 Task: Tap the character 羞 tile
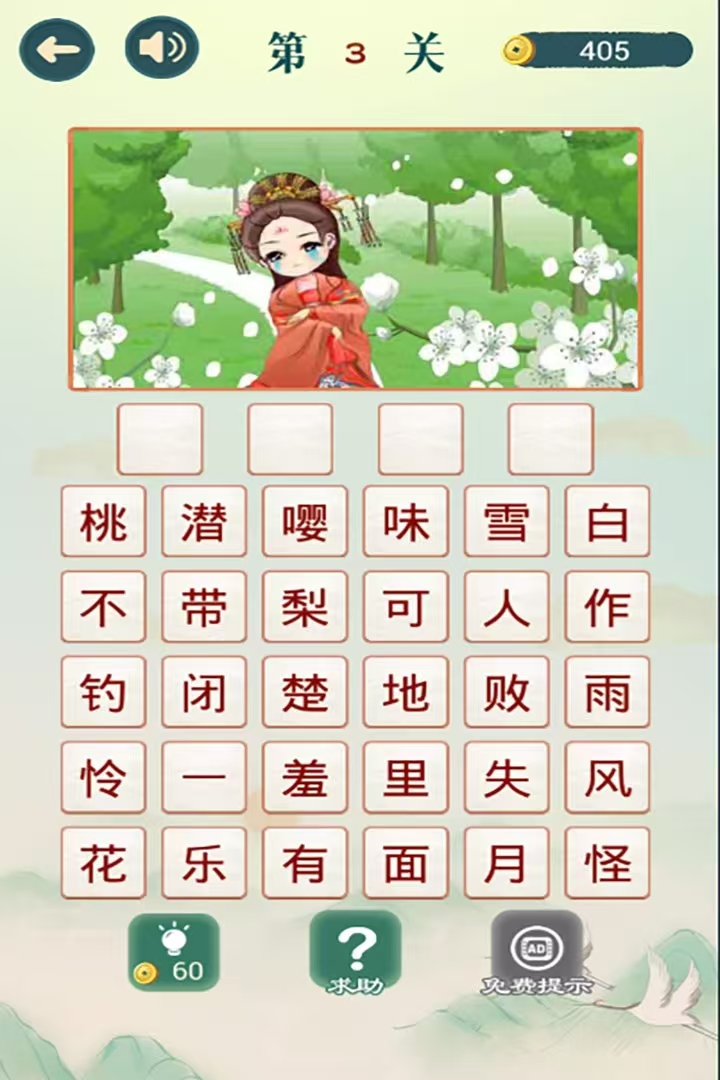coord(305,778)
